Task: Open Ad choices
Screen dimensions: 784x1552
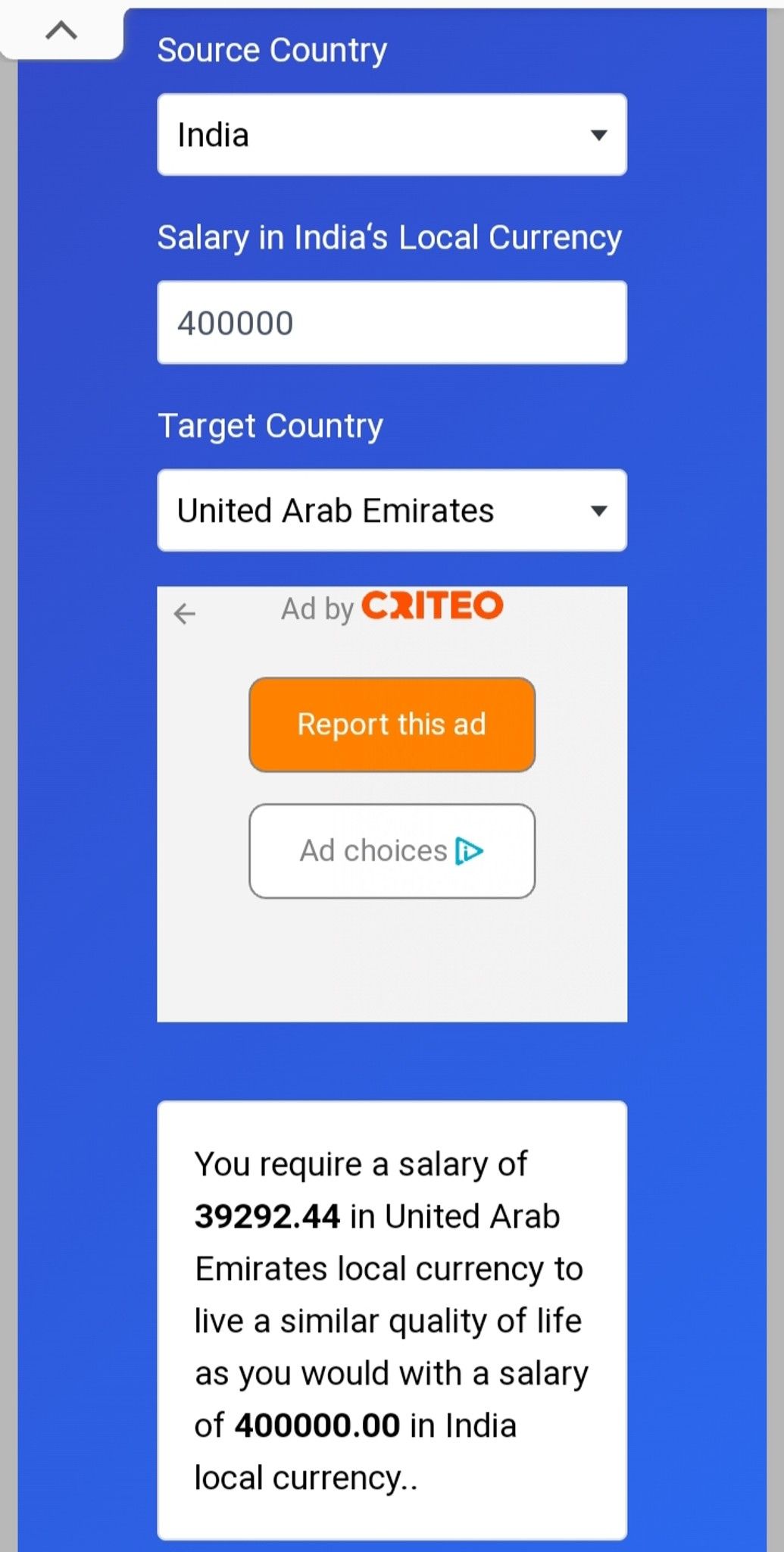Action: (392, 851)
